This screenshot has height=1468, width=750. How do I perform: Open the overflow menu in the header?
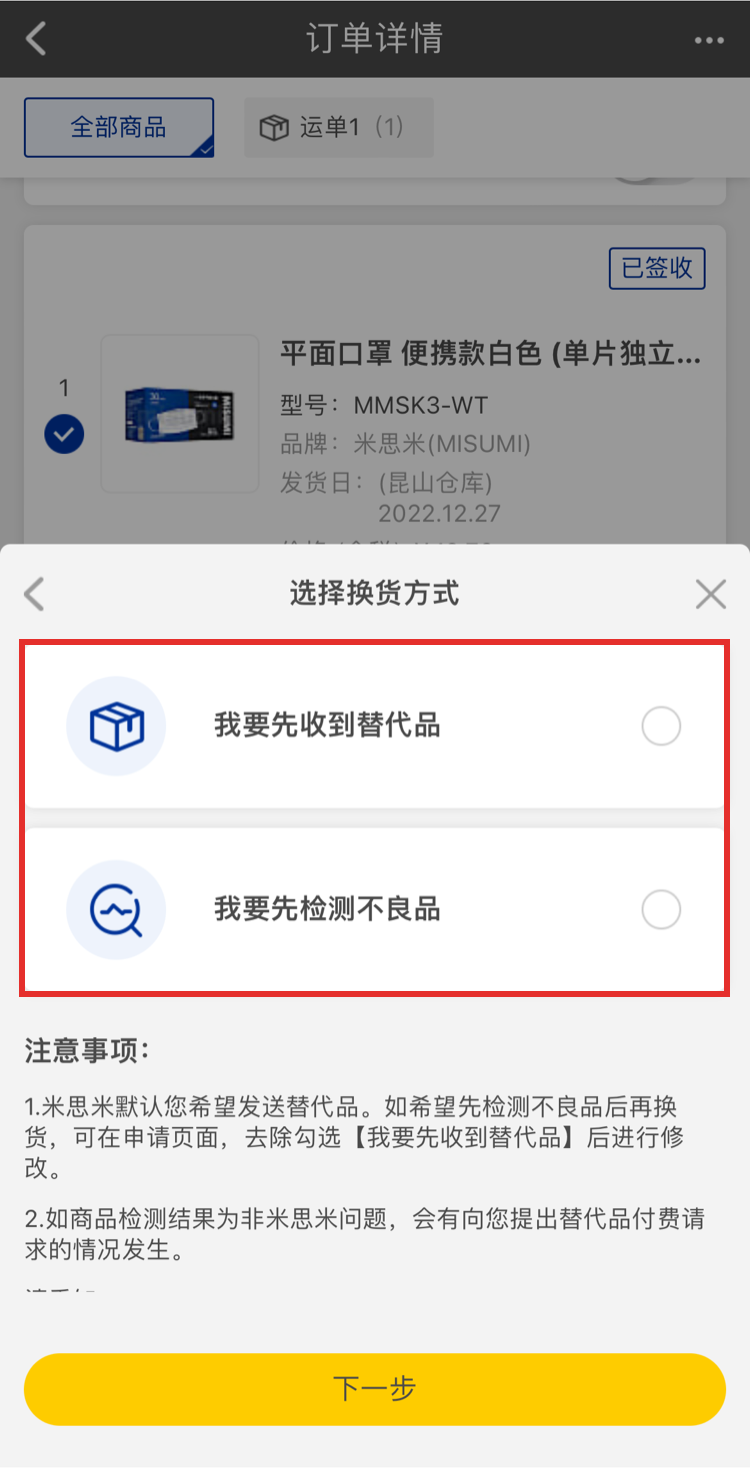click(x=708, y=40)
